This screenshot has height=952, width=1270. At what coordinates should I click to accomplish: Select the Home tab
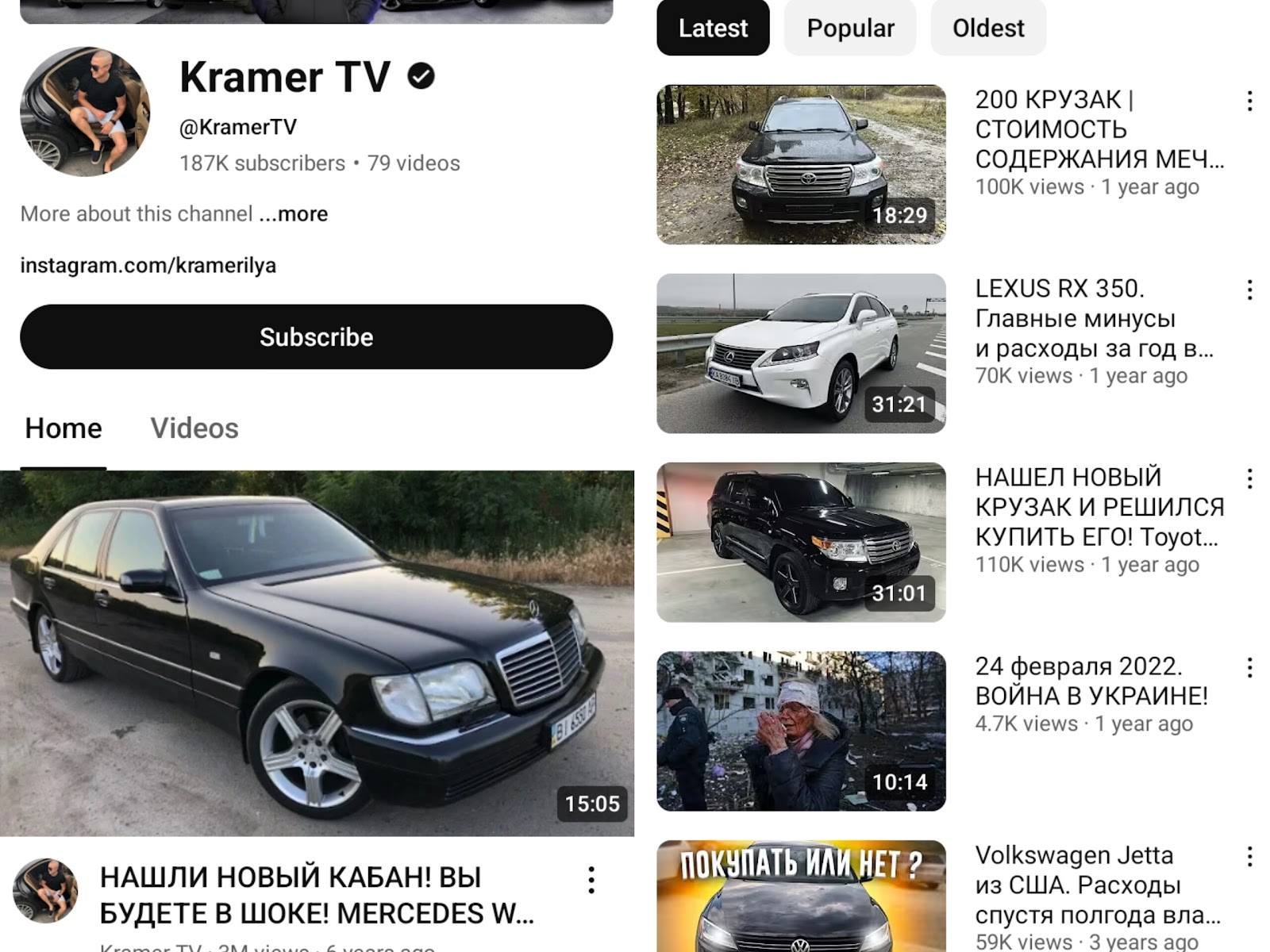click(63, 428)
